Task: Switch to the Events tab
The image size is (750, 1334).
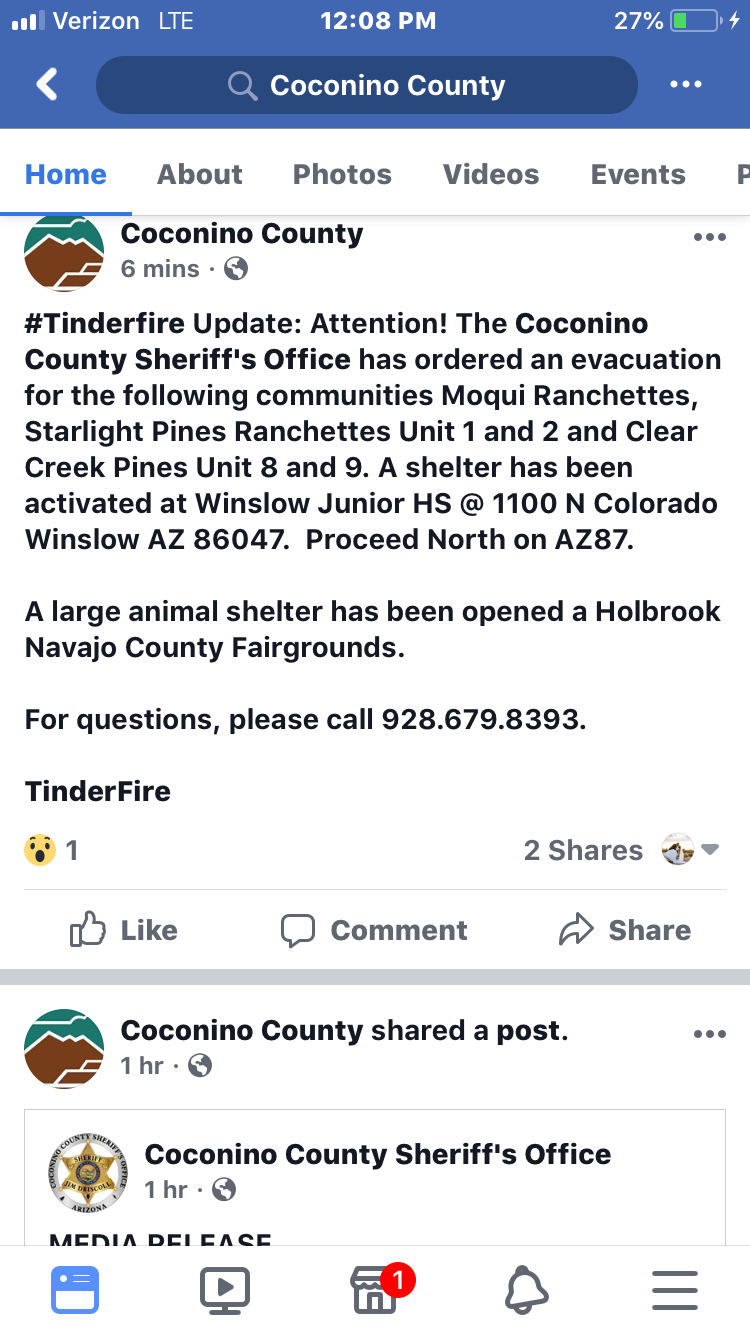Action: [x=638, y=175]
